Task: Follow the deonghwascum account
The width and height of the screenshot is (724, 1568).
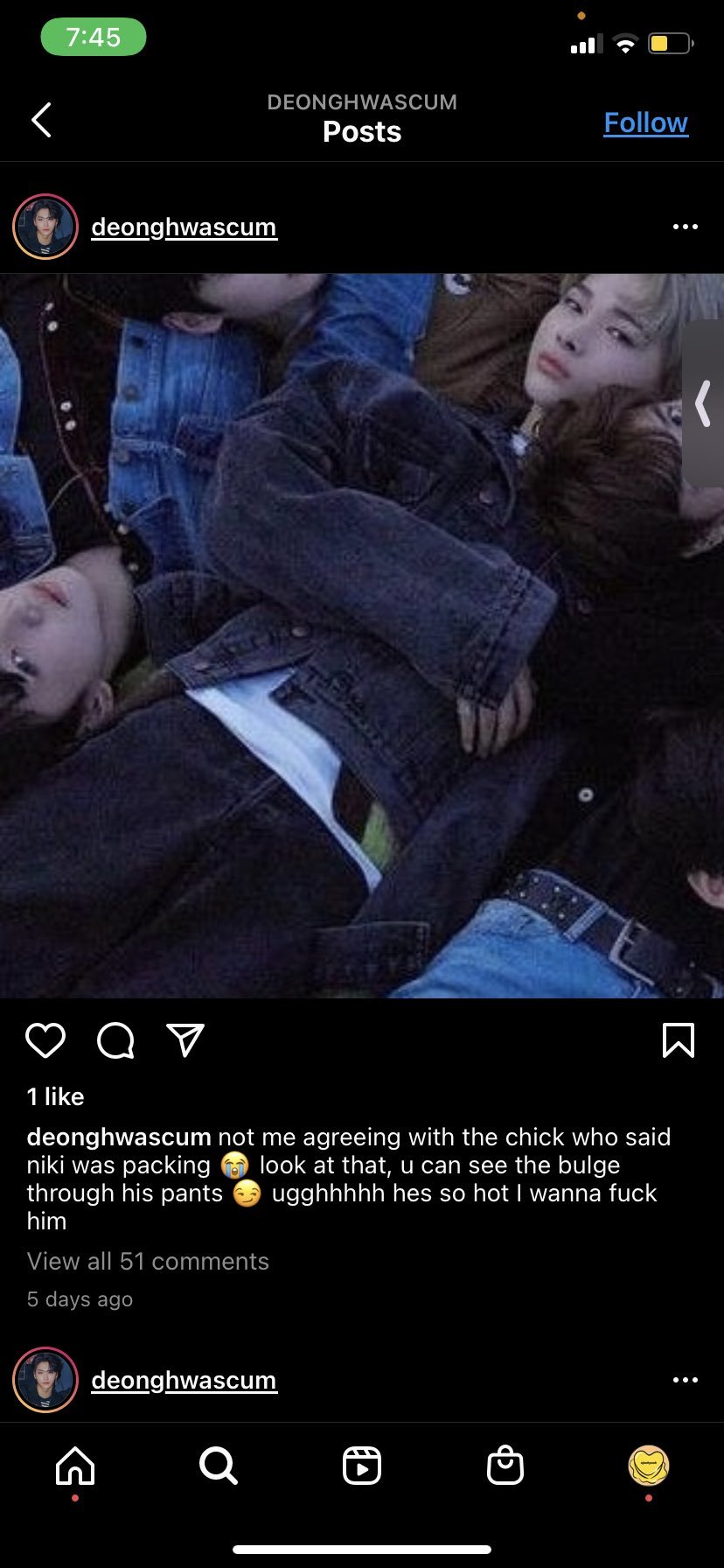Action: pos(645,122)
